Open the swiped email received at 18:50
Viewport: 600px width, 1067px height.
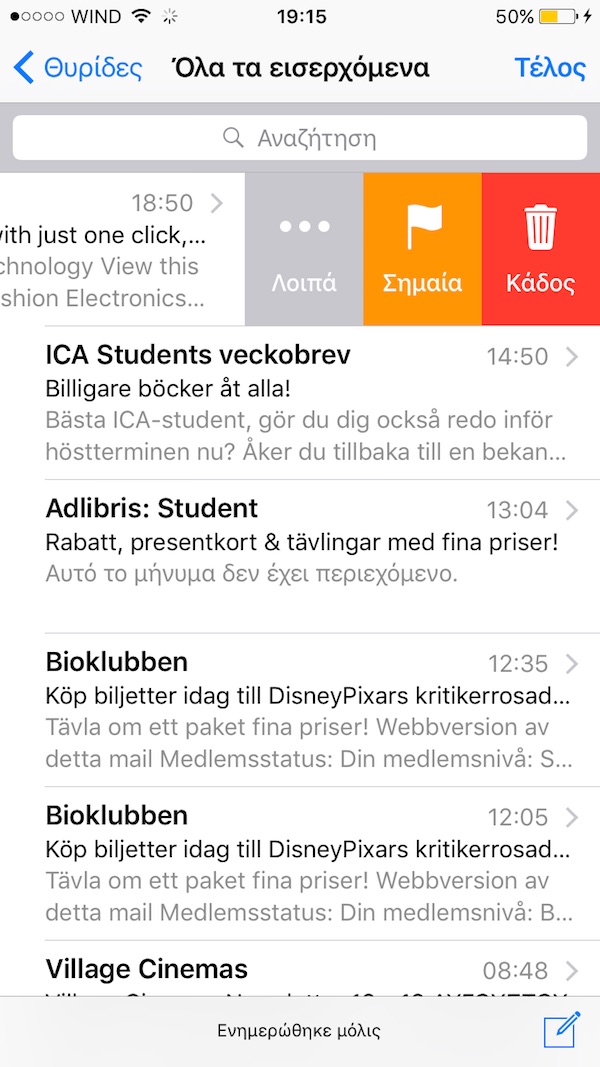coord(120,250)
